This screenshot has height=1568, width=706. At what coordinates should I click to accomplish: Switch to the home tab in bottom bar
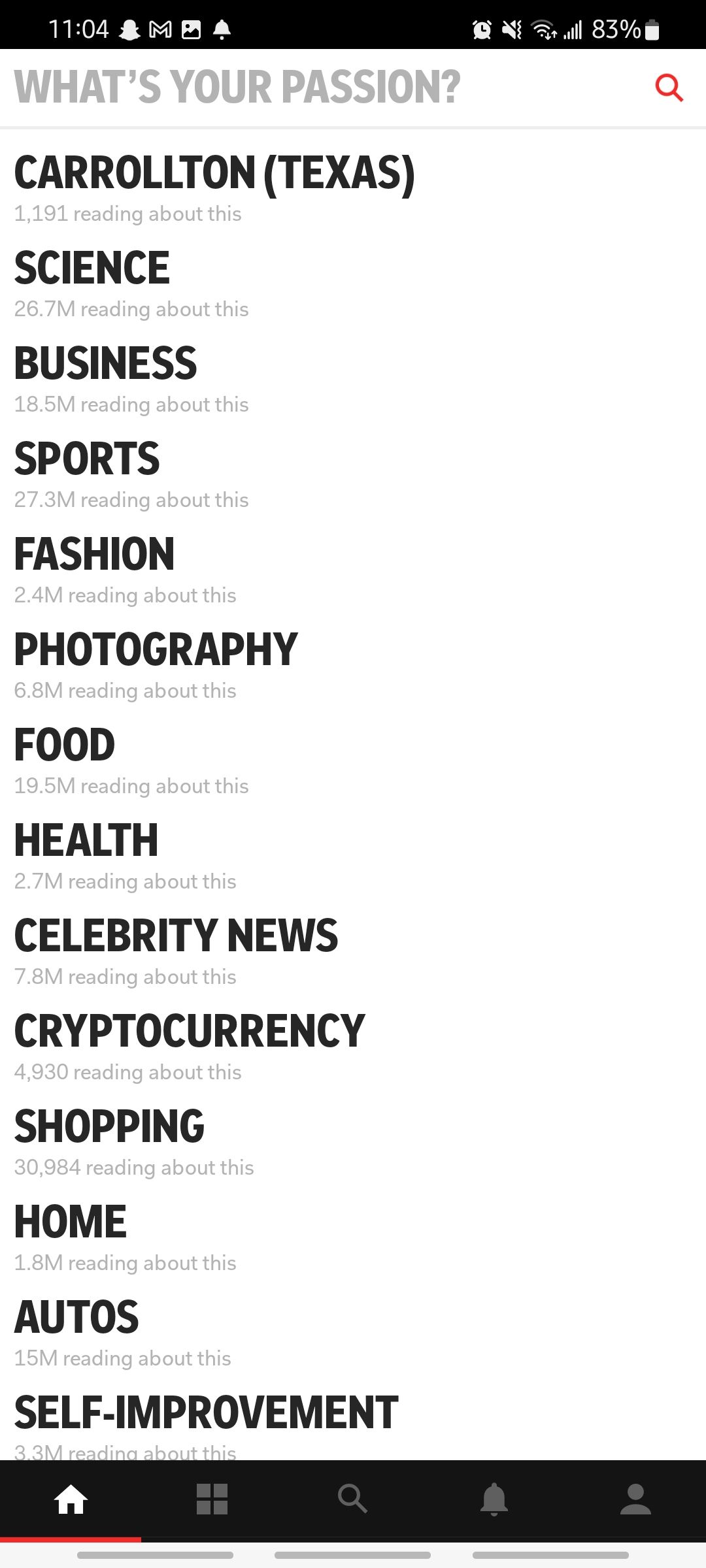pyautogui.click(x=71, y=1499)
